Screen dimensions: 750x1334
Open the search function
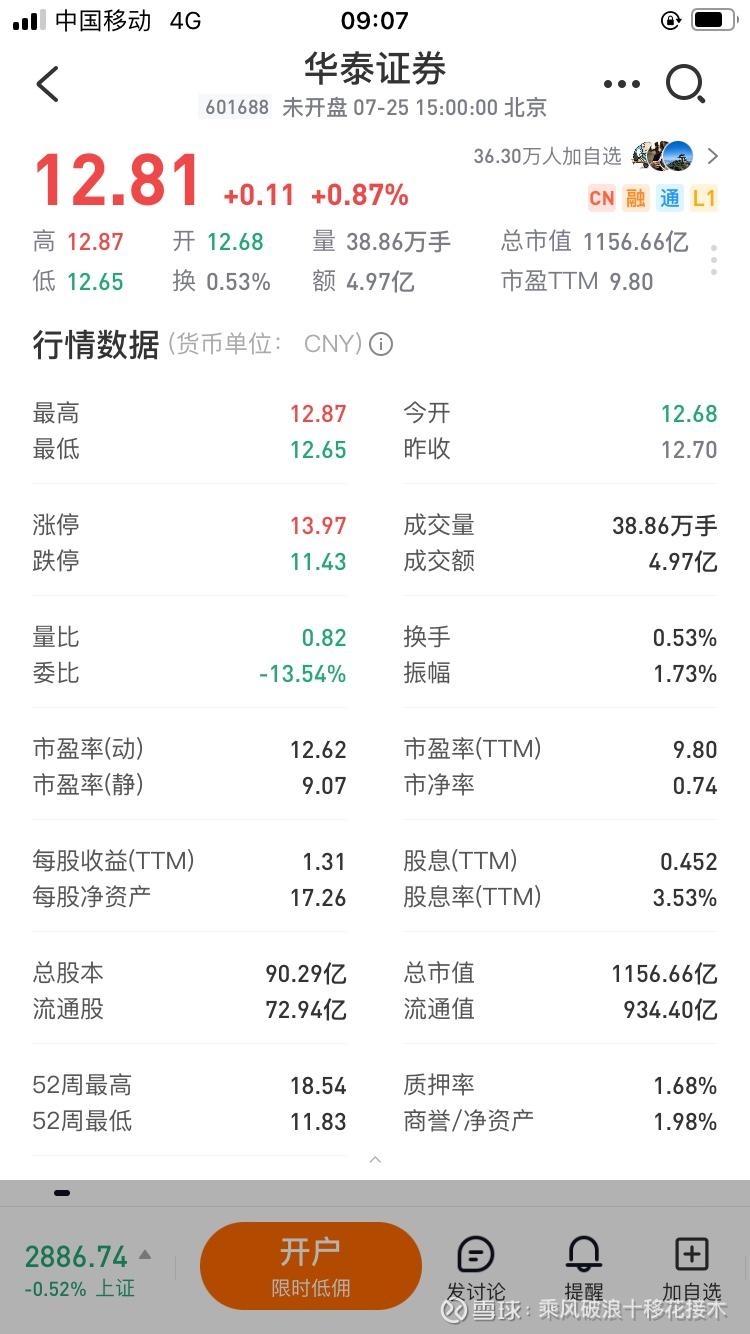click(687, 85)
